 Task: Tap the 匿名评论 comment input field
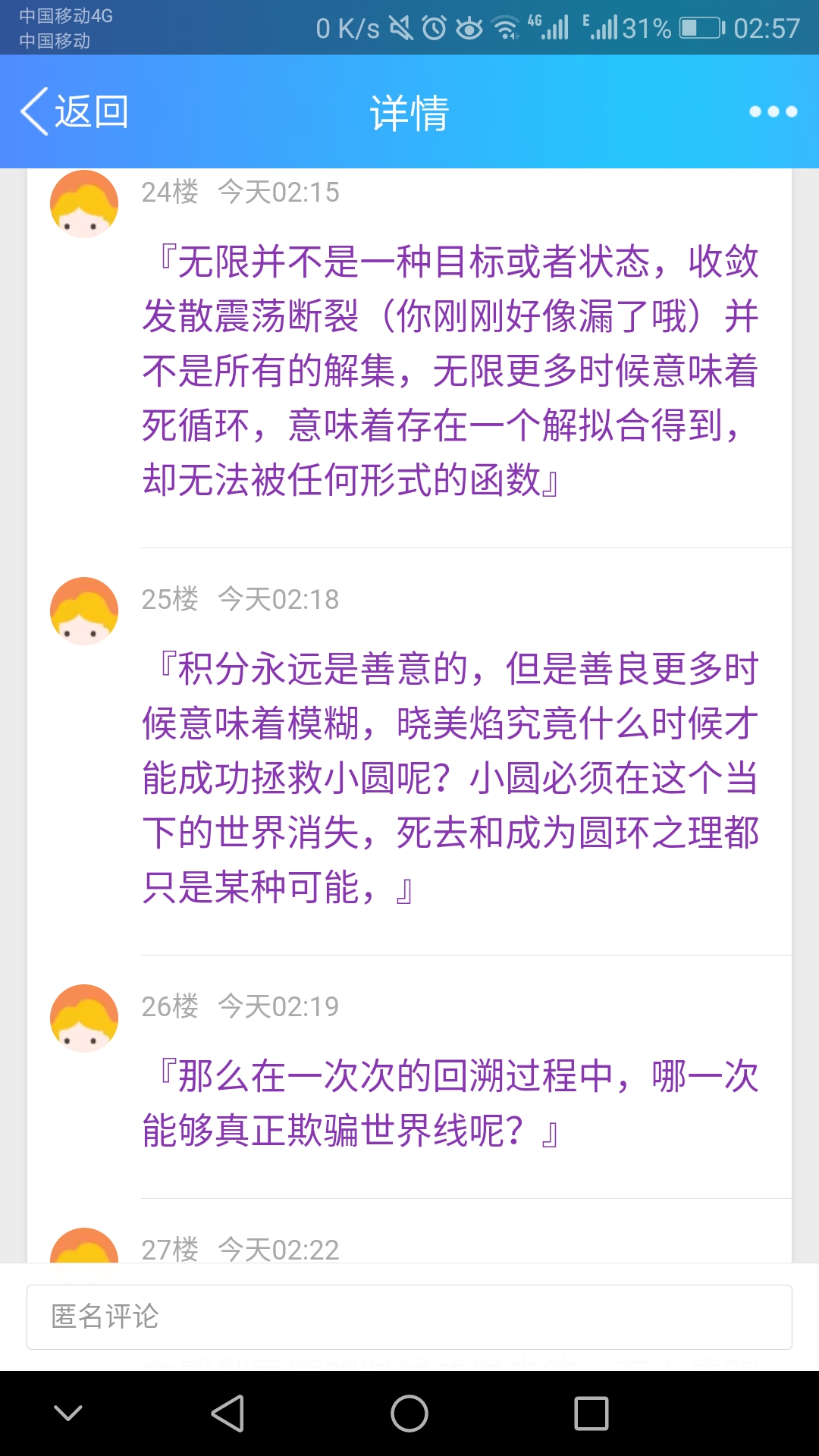coord(409,1316)
